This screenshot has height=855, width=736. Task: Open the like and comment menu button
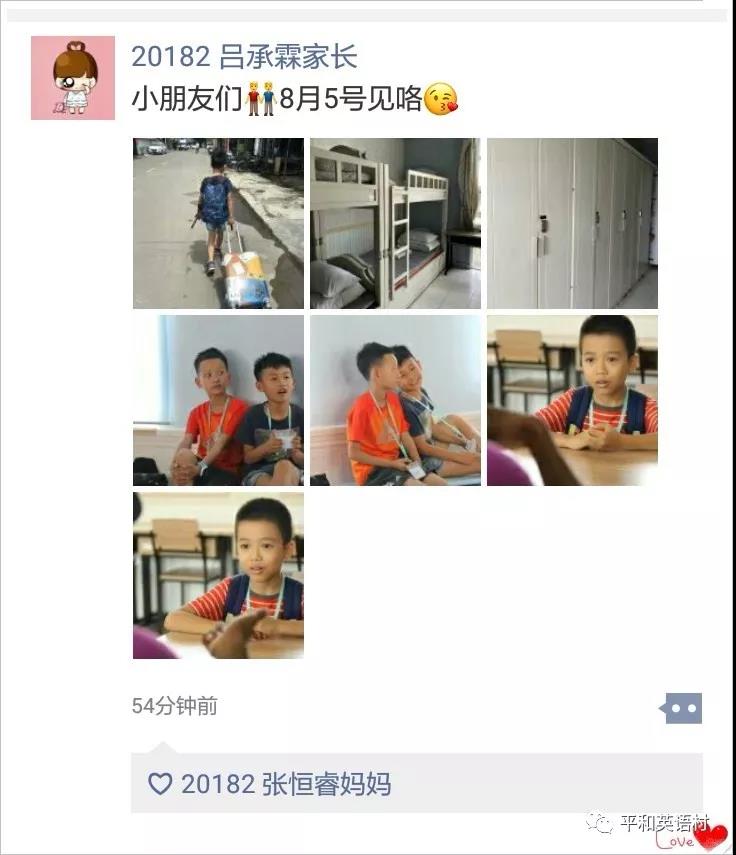pos(683,708)
